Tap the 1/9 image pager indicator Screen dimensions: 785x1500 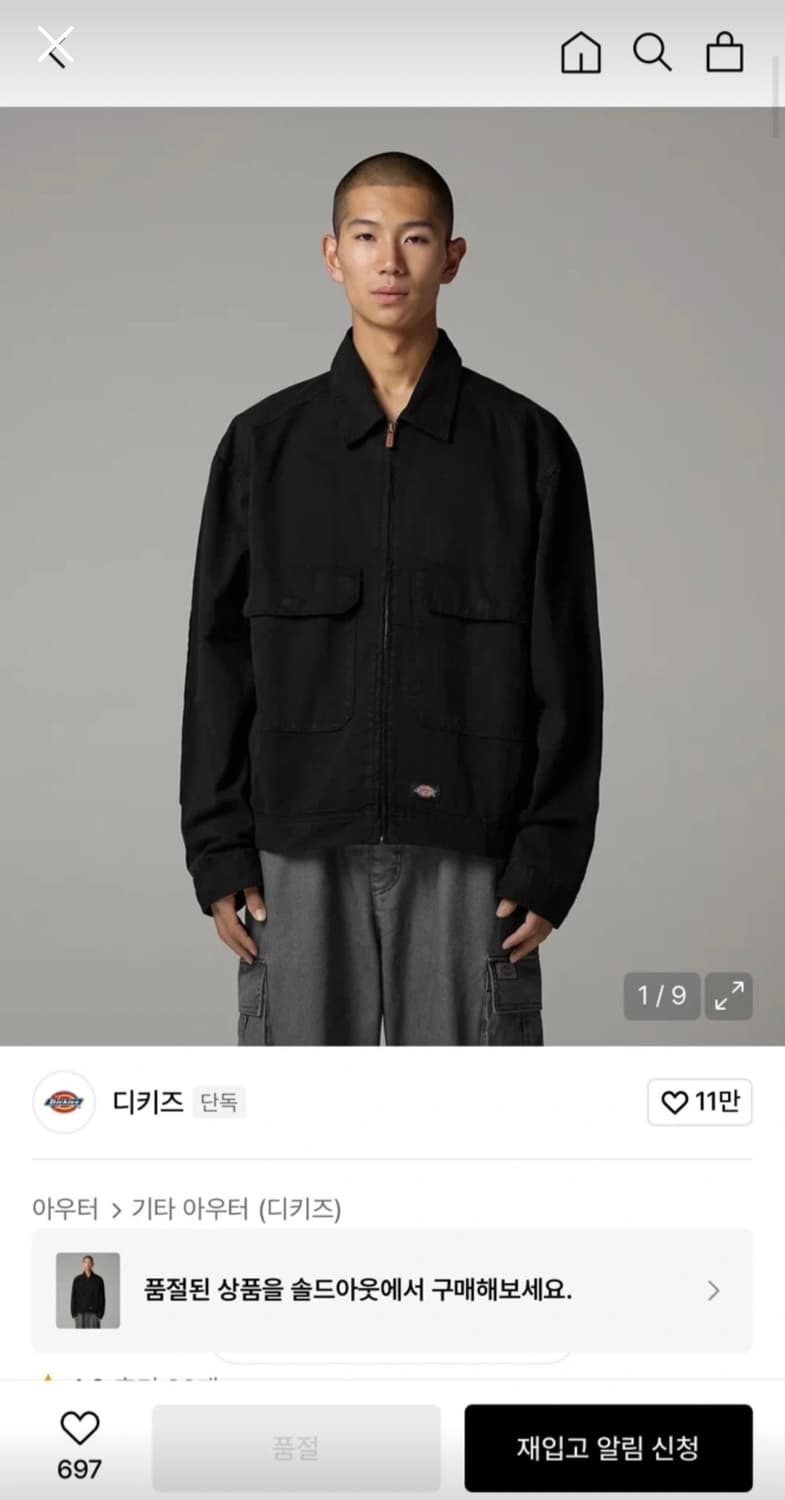[x=661, y=994]
